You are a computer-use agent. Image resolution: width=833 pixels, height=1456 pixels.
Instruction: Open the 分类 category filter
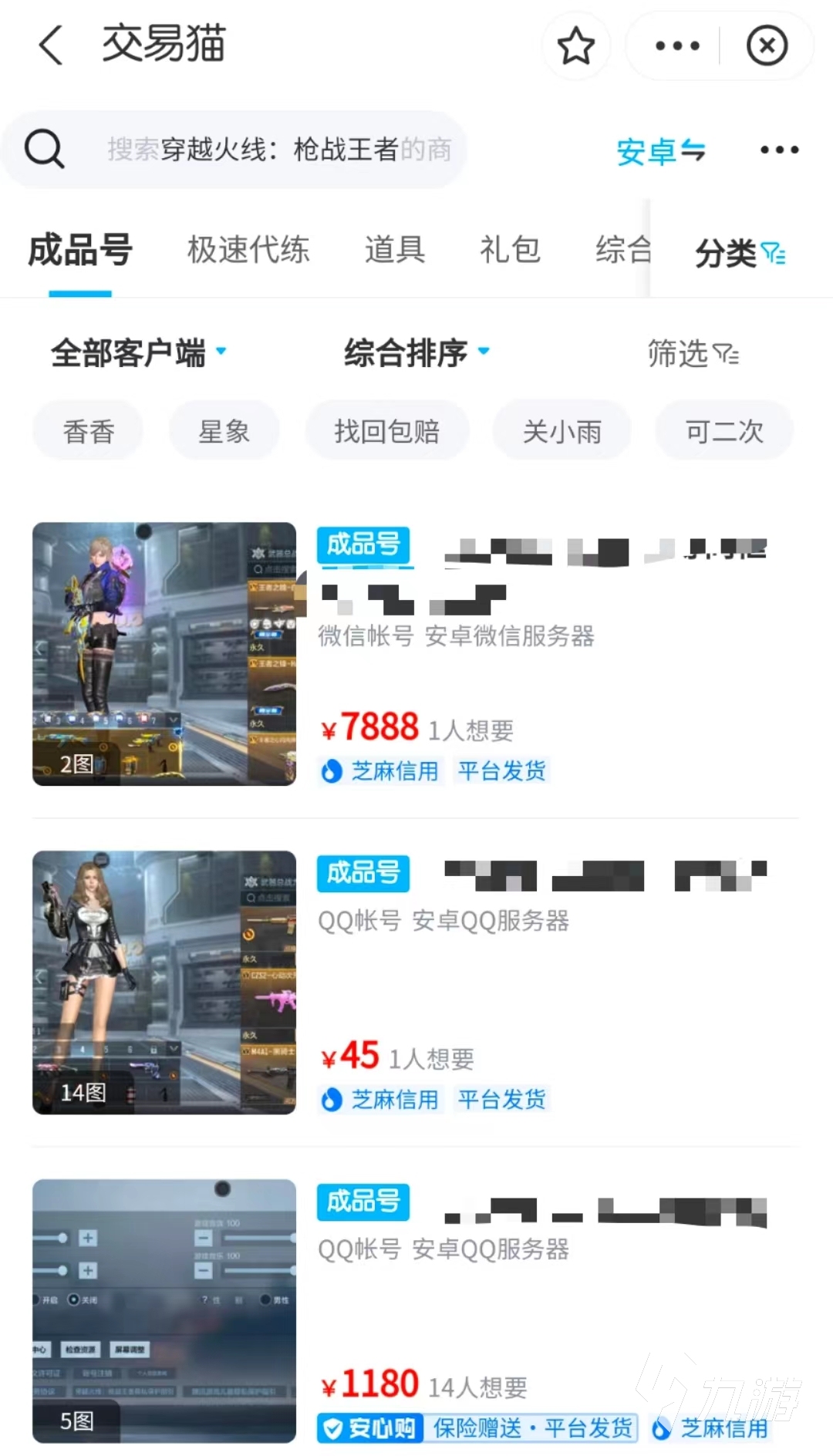point(739,253)
